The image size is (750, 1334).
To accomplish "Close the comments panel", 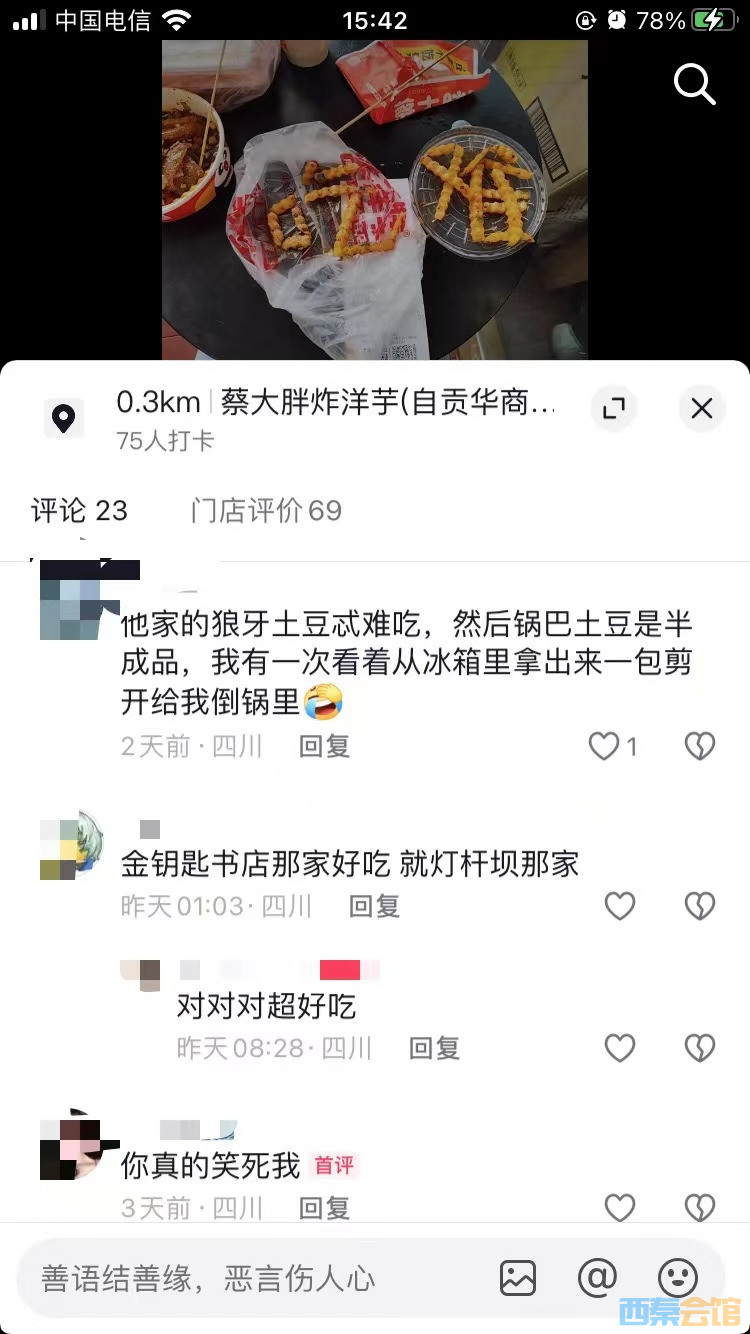I will [x=701, y=408].
